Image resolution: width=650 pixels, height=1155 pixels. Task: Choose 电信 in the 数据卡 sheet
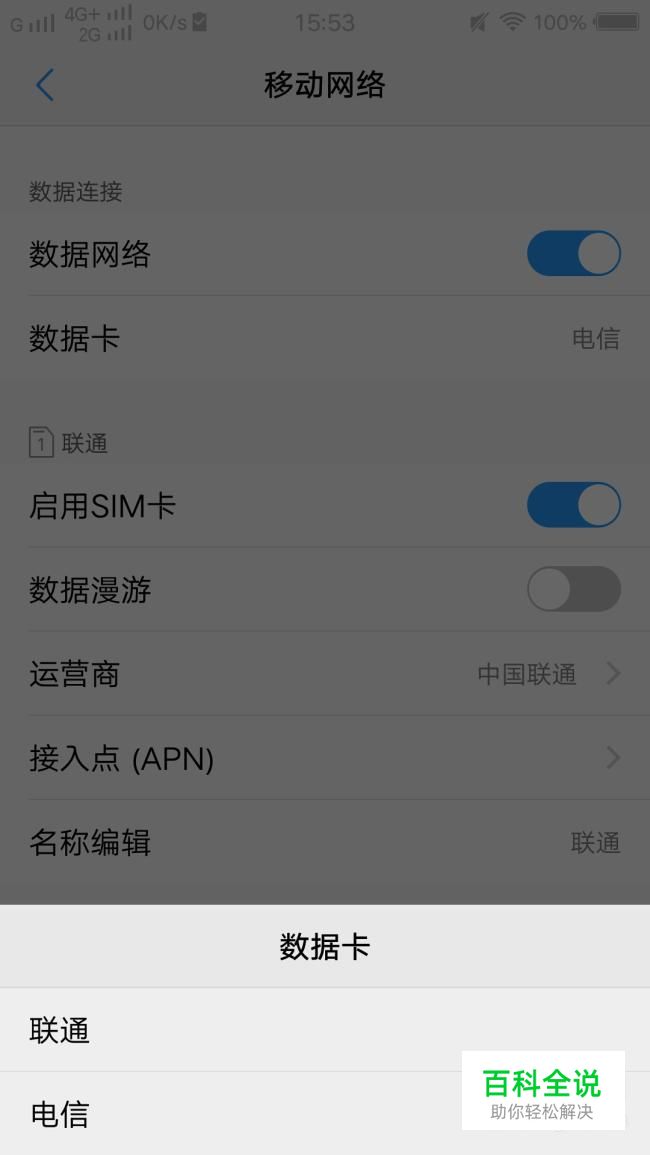[x=325, y=1113]
